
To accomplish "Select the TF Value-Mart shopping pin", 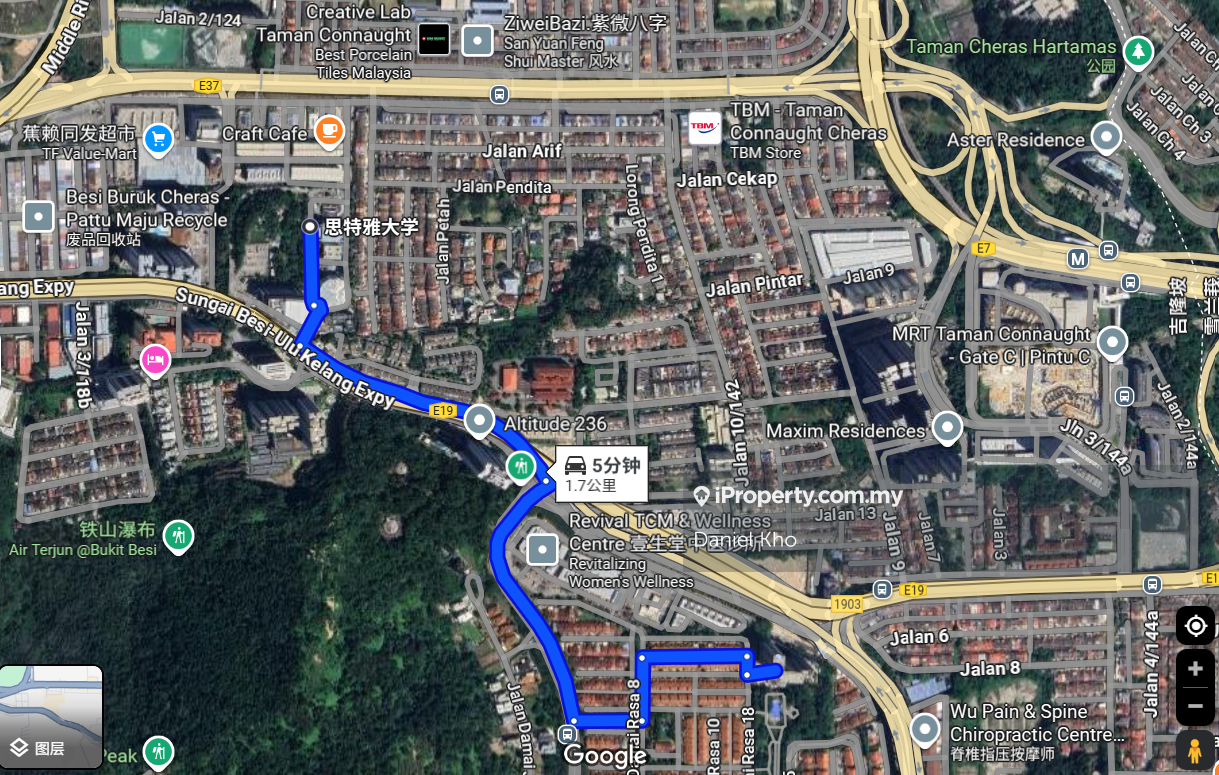I will 158,138.
